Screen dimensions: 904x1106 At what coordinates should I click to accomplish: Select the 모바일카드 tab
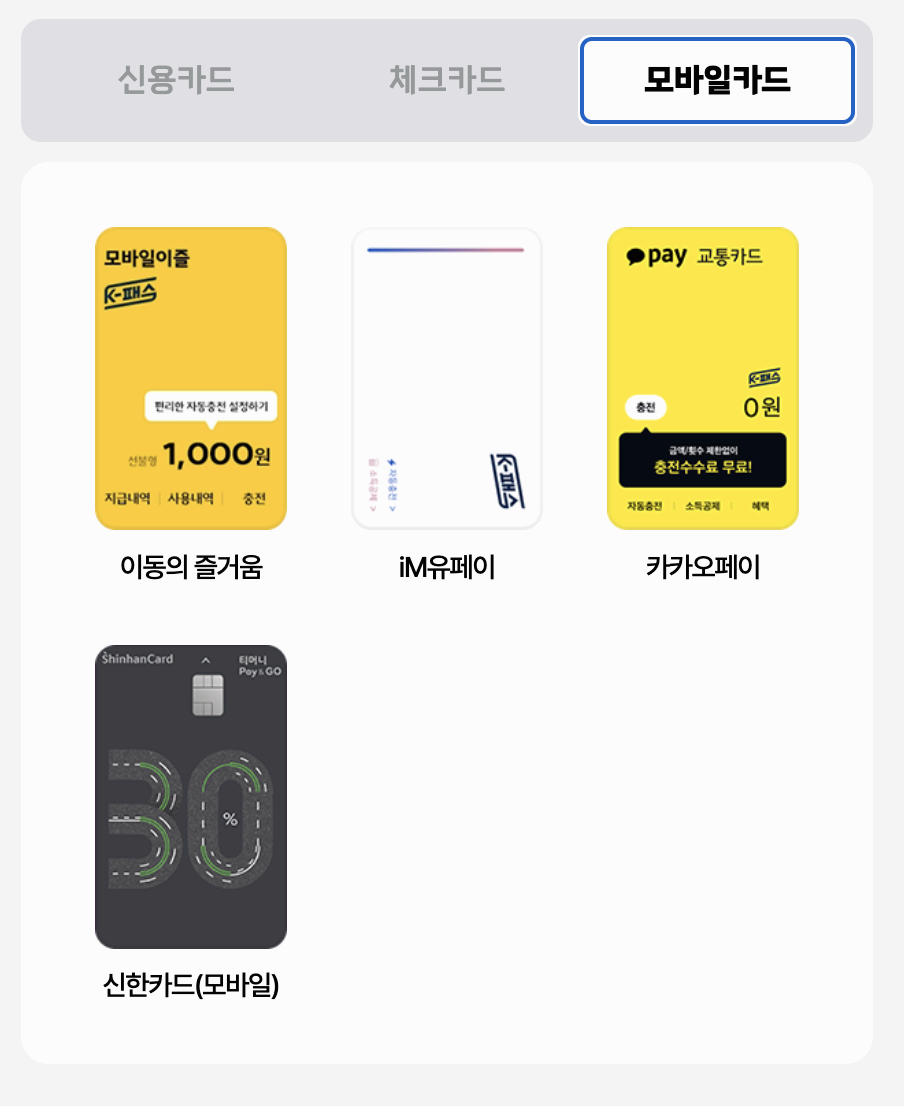tap(718, 80)
